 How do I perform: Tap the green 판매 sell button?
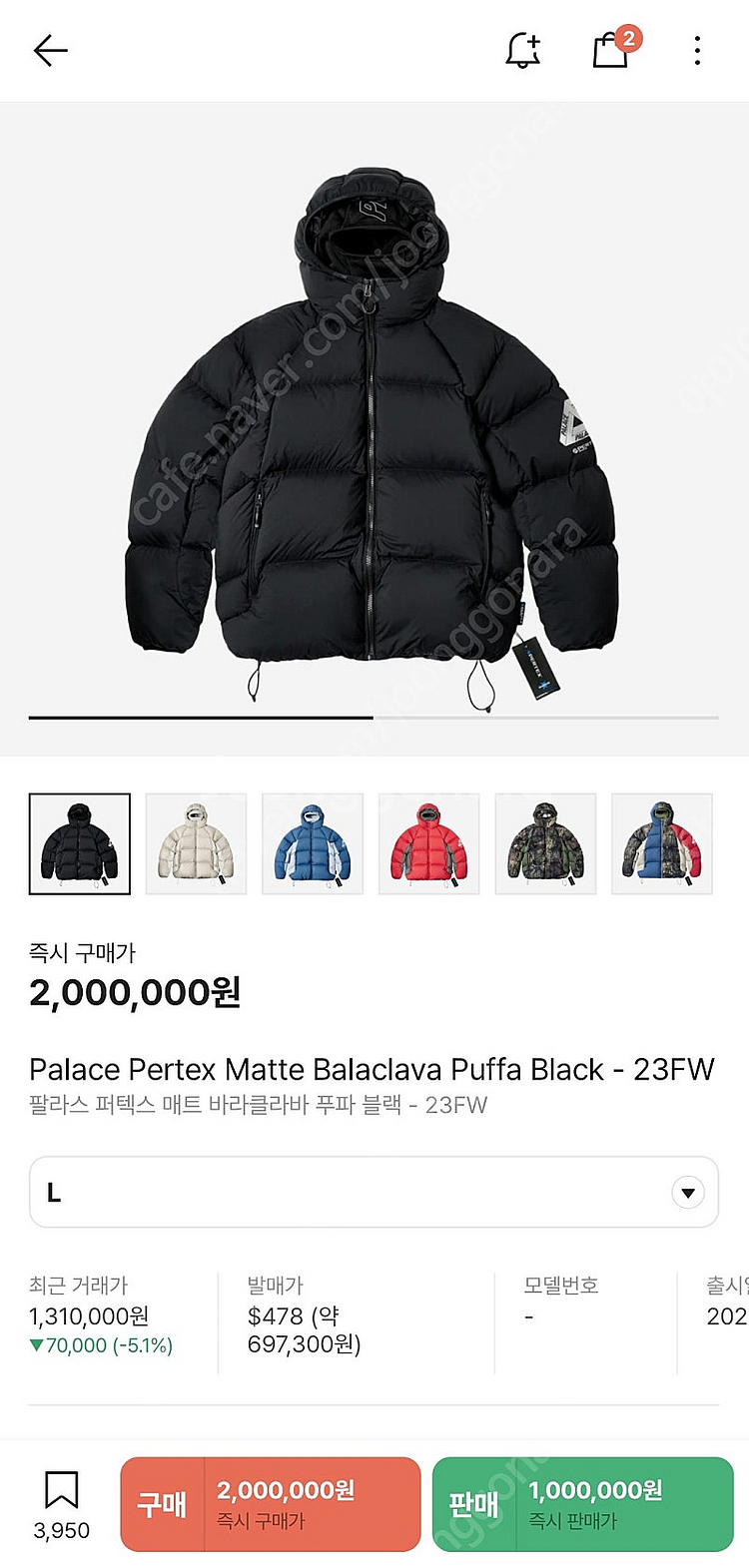pos(582,1504)
